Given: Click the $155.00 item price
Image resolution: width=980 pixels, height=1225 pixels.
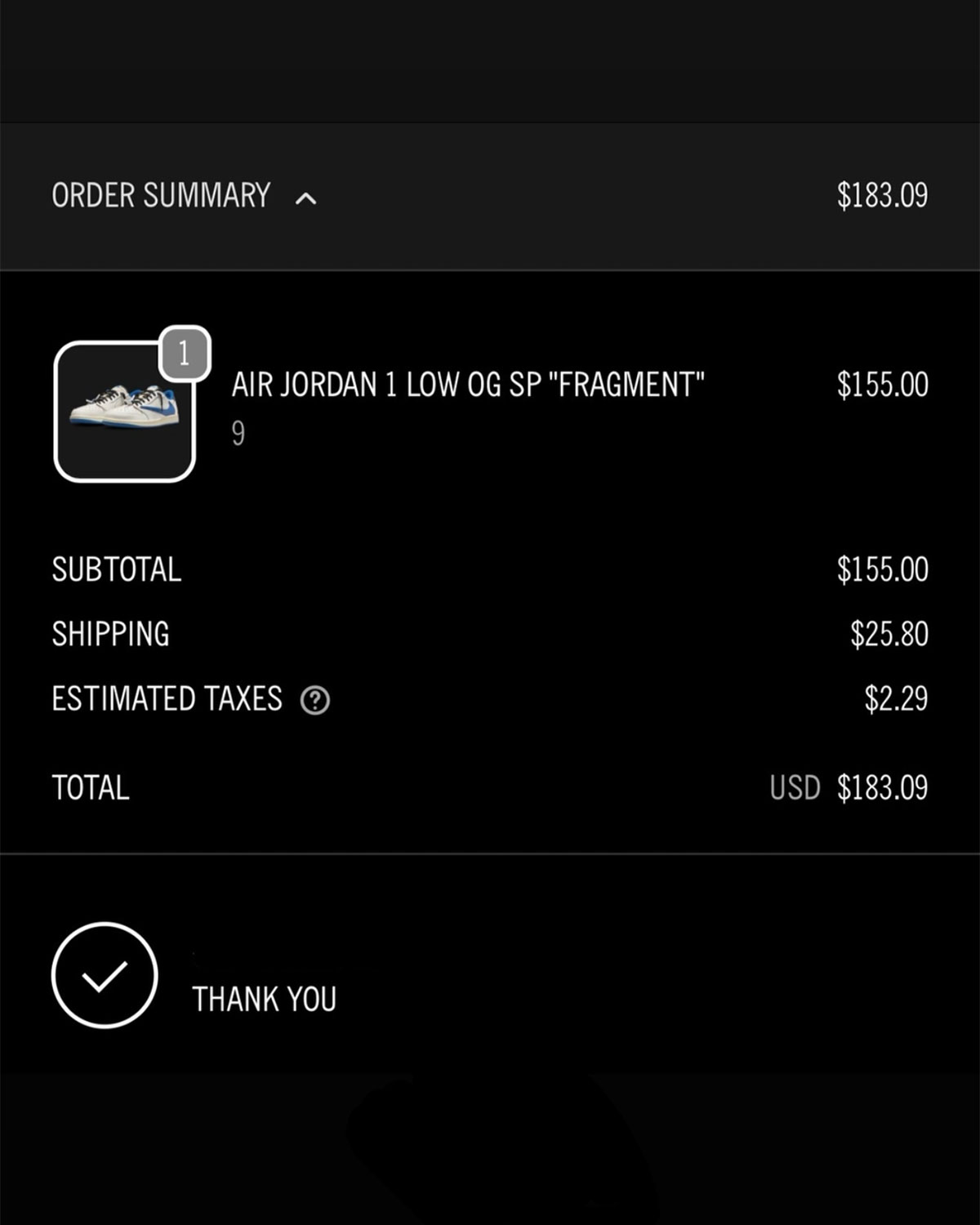Looking at the screenshot, I should point(882,385).
